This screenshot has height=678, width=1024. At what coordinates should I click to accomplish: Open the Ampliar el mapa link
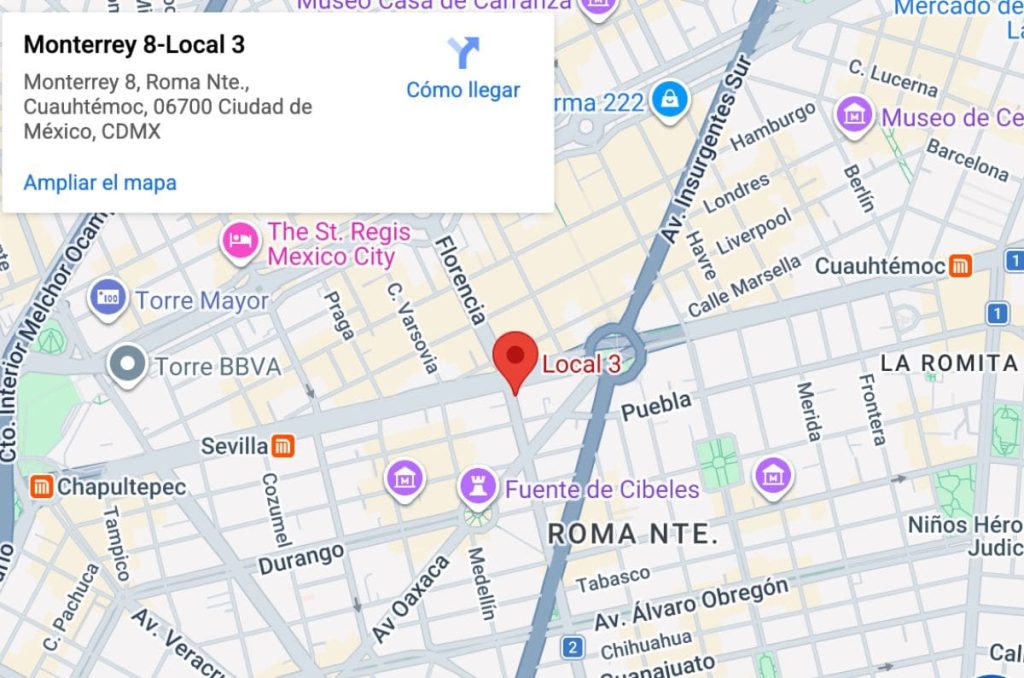pyautogui.click(x=100, y=183)
